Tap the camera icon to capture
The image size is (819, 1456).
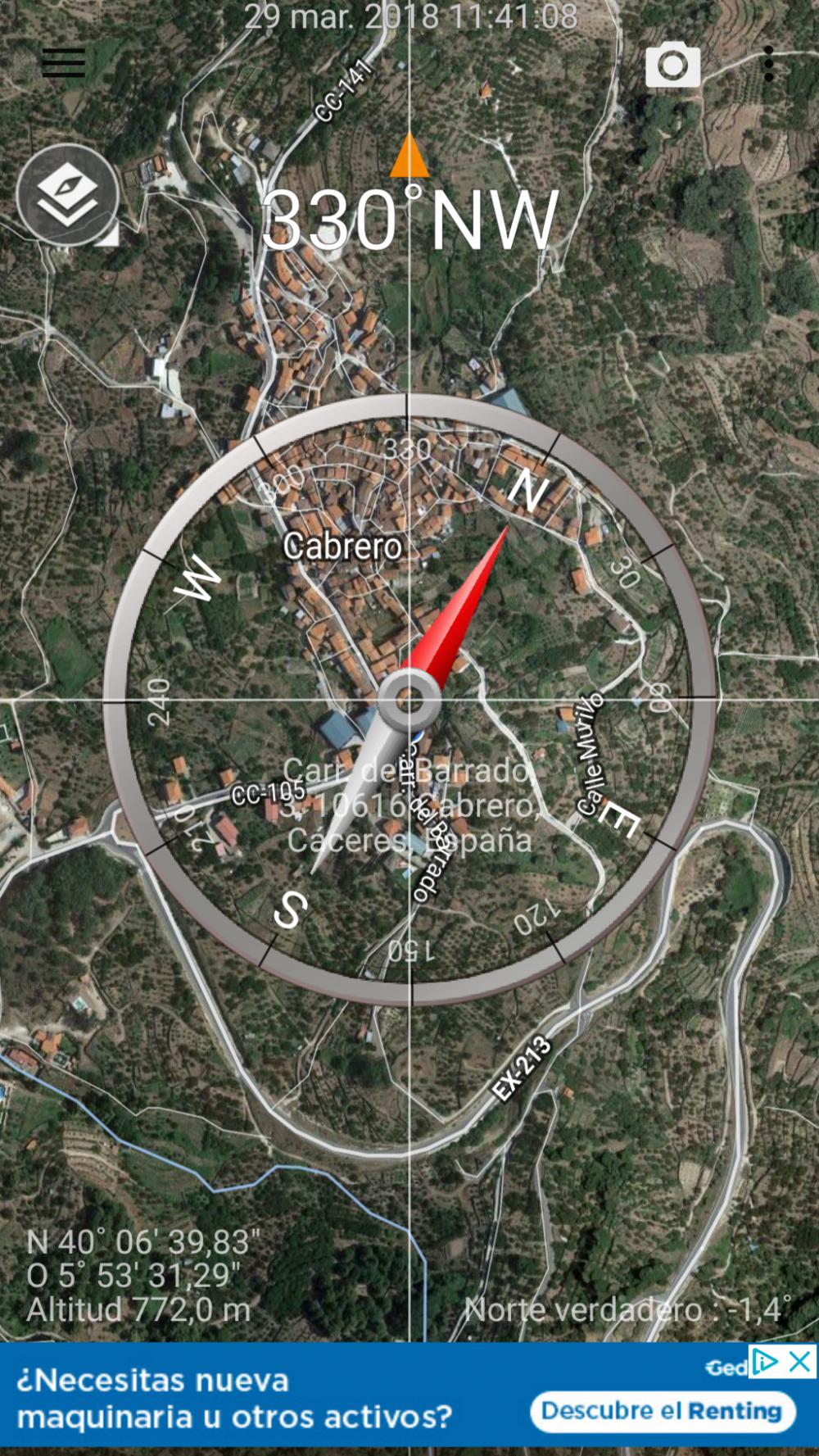pyautogui.click(x=672, y=64)
